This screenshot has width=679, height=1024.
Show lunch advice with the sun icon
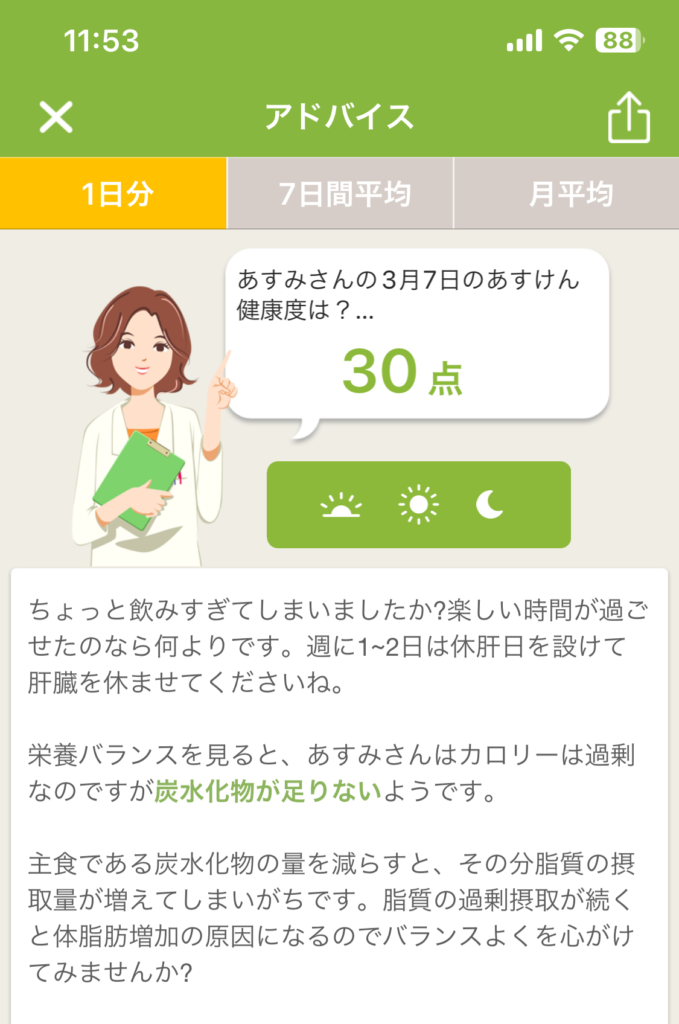click(x=418, y=505)
